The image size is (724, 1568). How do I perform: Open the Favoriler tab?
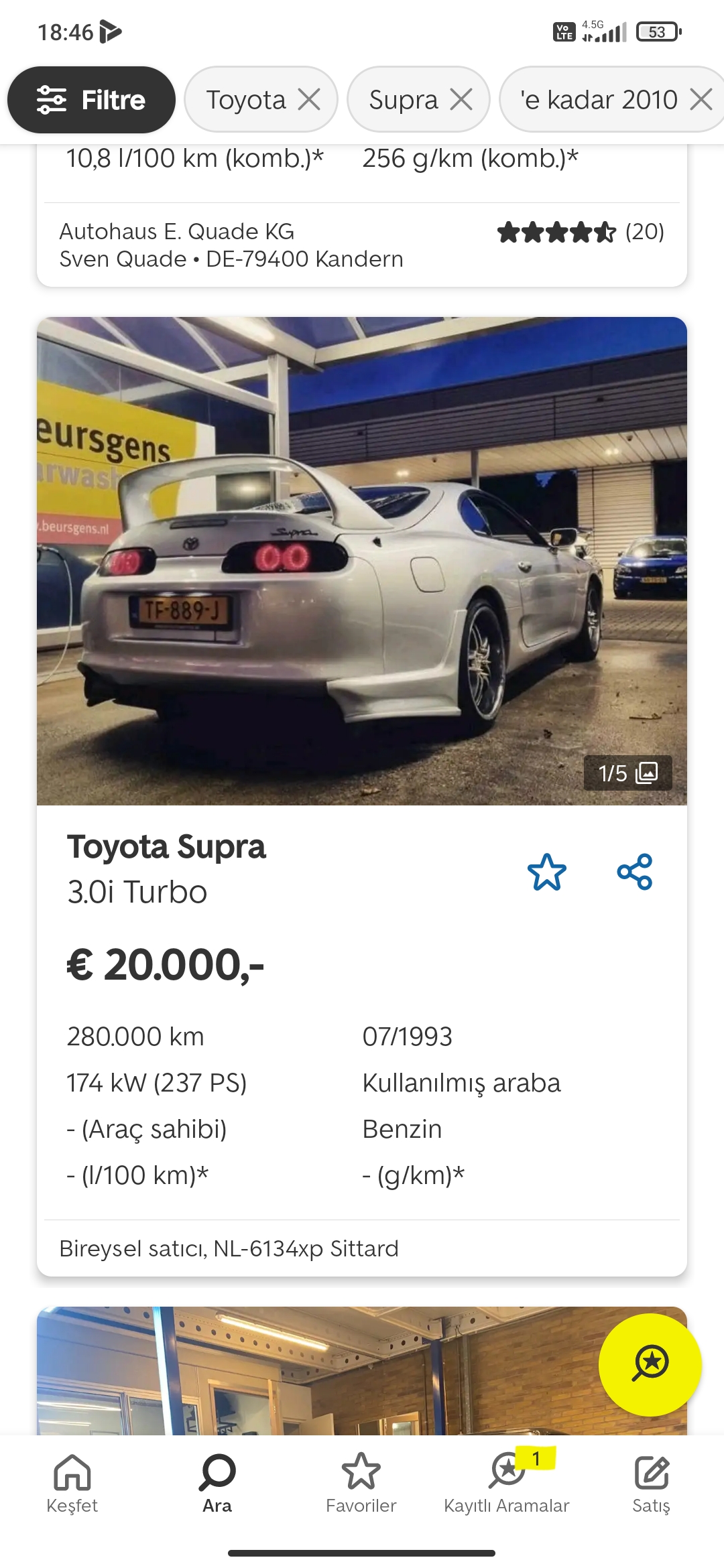click(x=361, y=1483)
